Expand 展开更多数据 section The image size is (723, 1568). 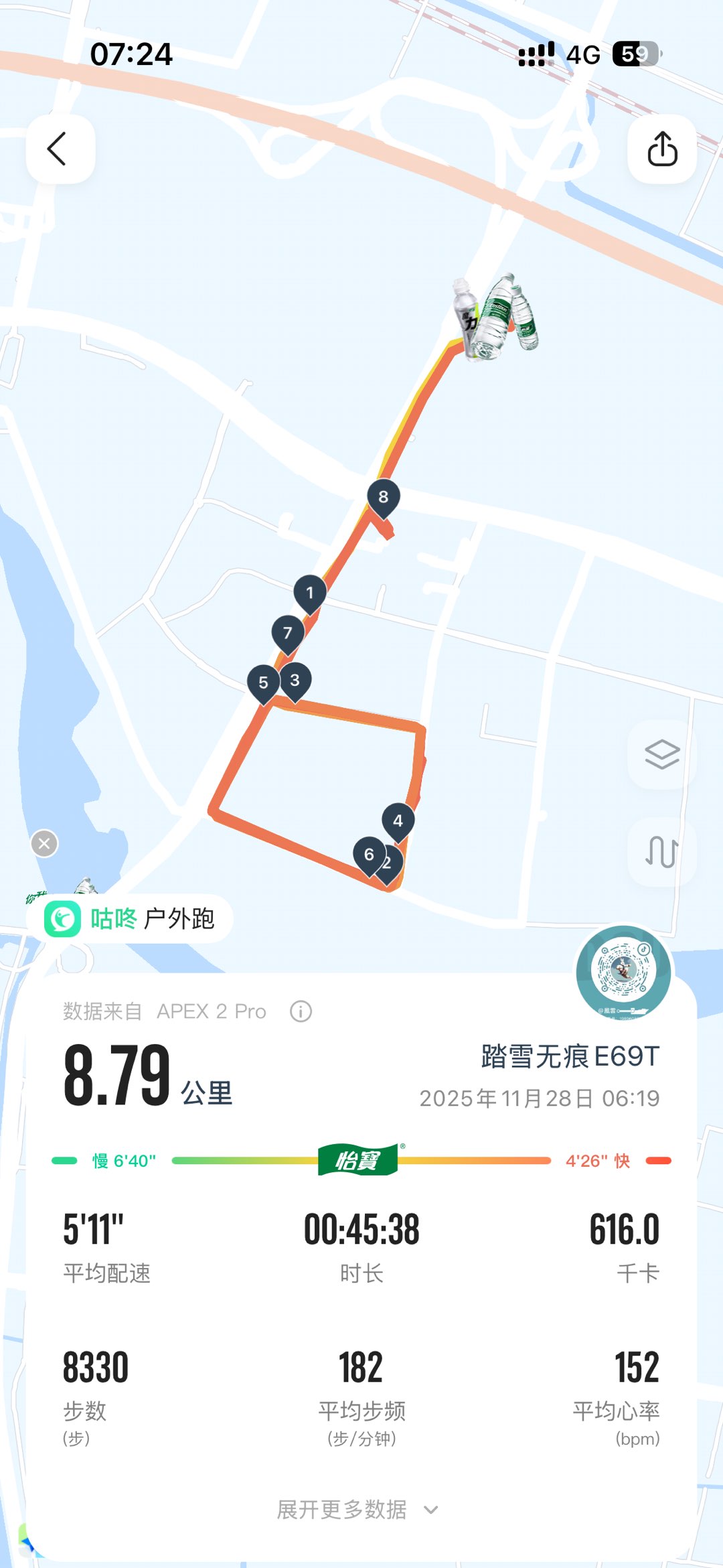358,1510
